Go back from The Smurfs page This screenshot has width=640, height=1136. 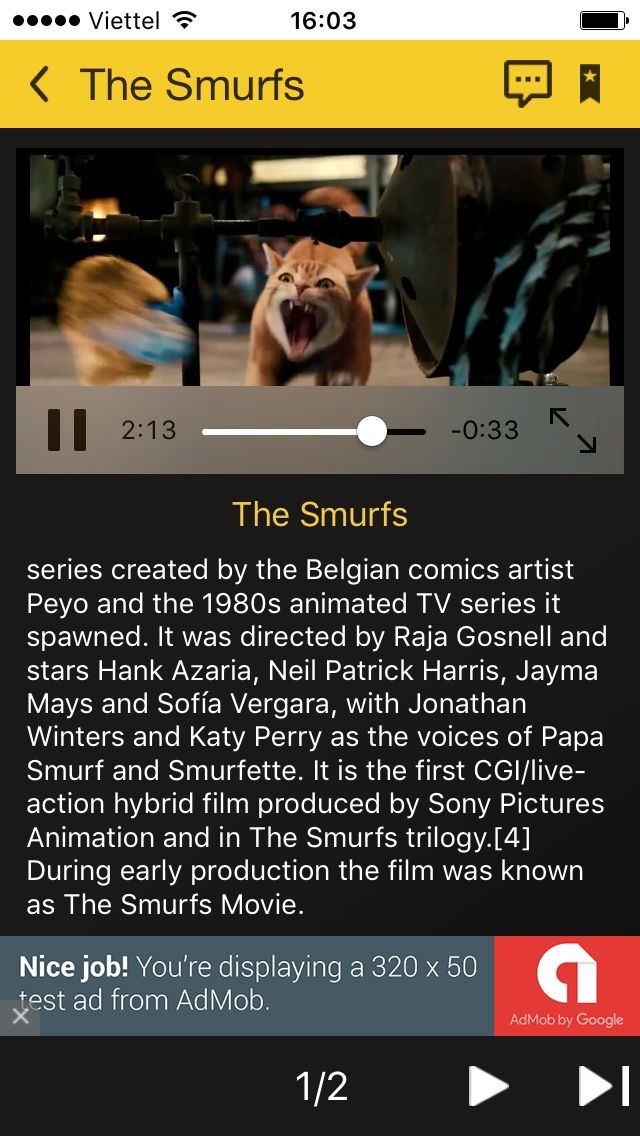[x=40, y=85]
